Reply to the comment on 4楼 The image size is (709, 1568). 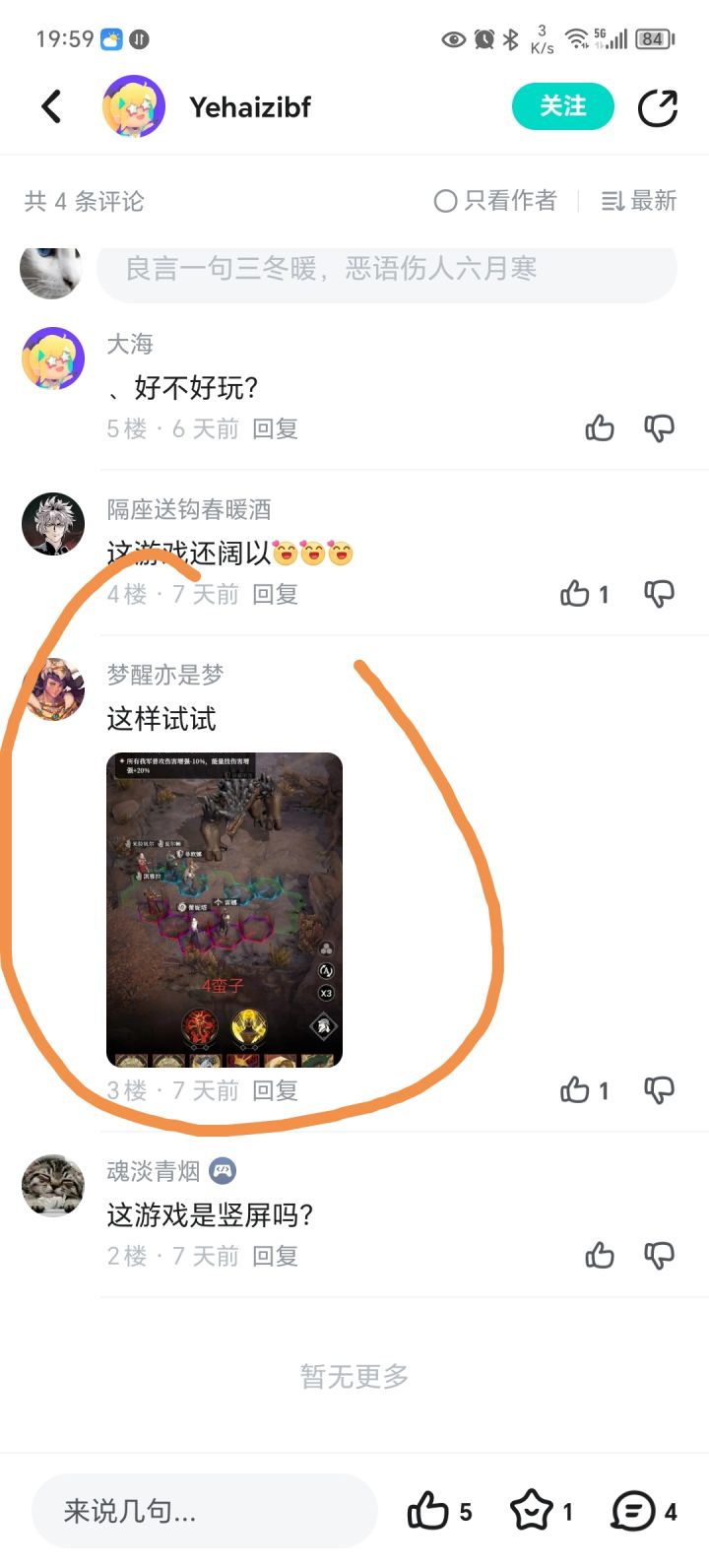pos(275,594)
